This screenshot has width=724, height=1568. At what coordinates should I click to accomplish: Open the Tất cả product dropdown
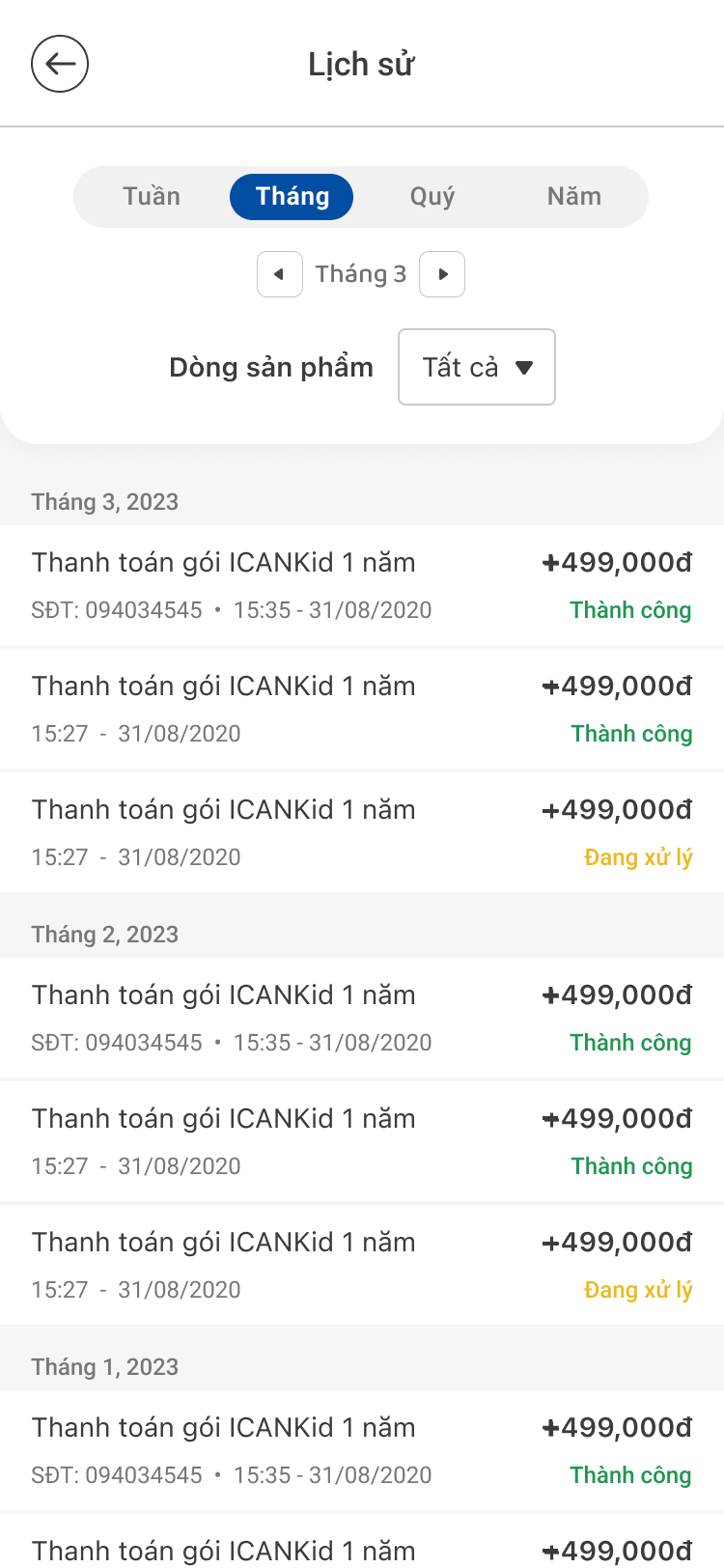tap(477, 367)
